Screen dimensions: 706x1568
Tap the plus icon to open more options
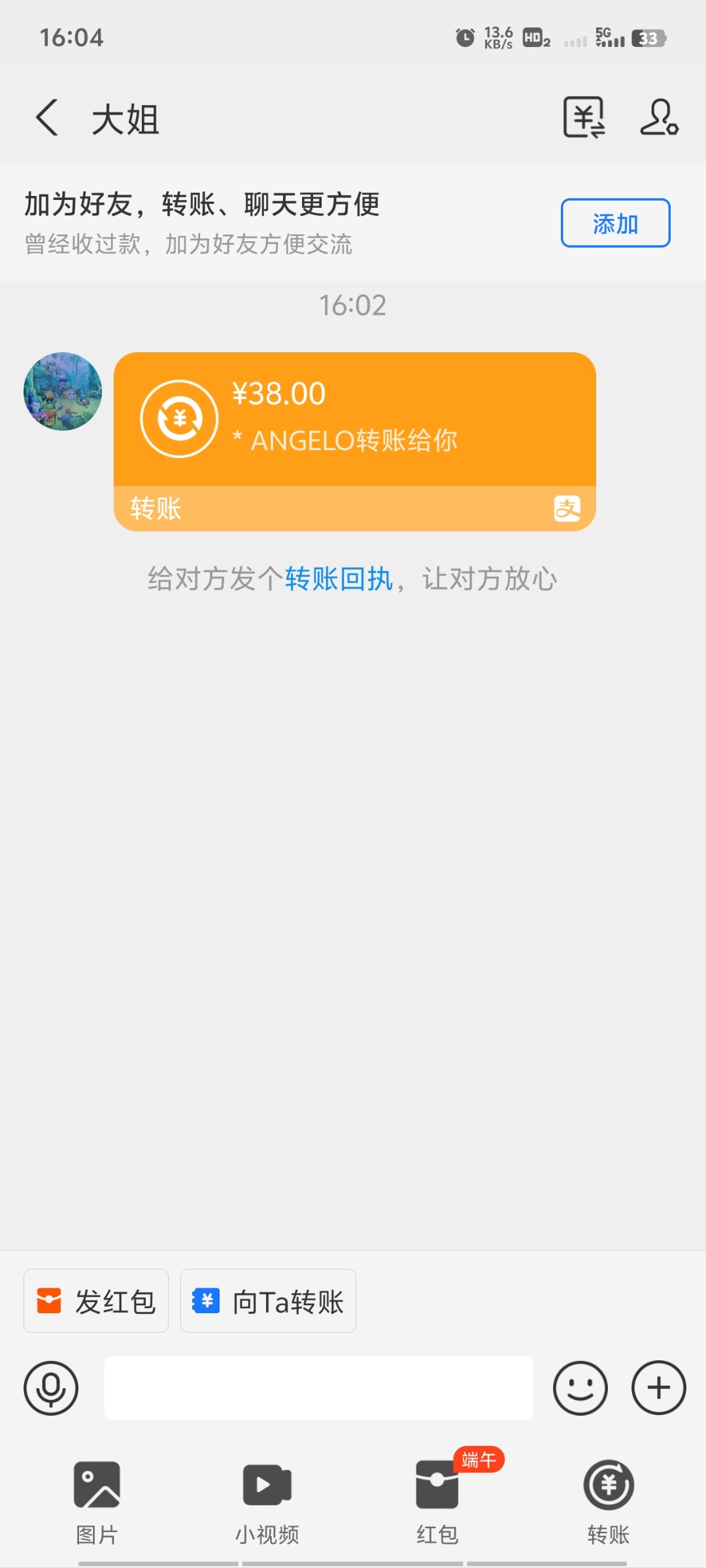coord(658,1388)
